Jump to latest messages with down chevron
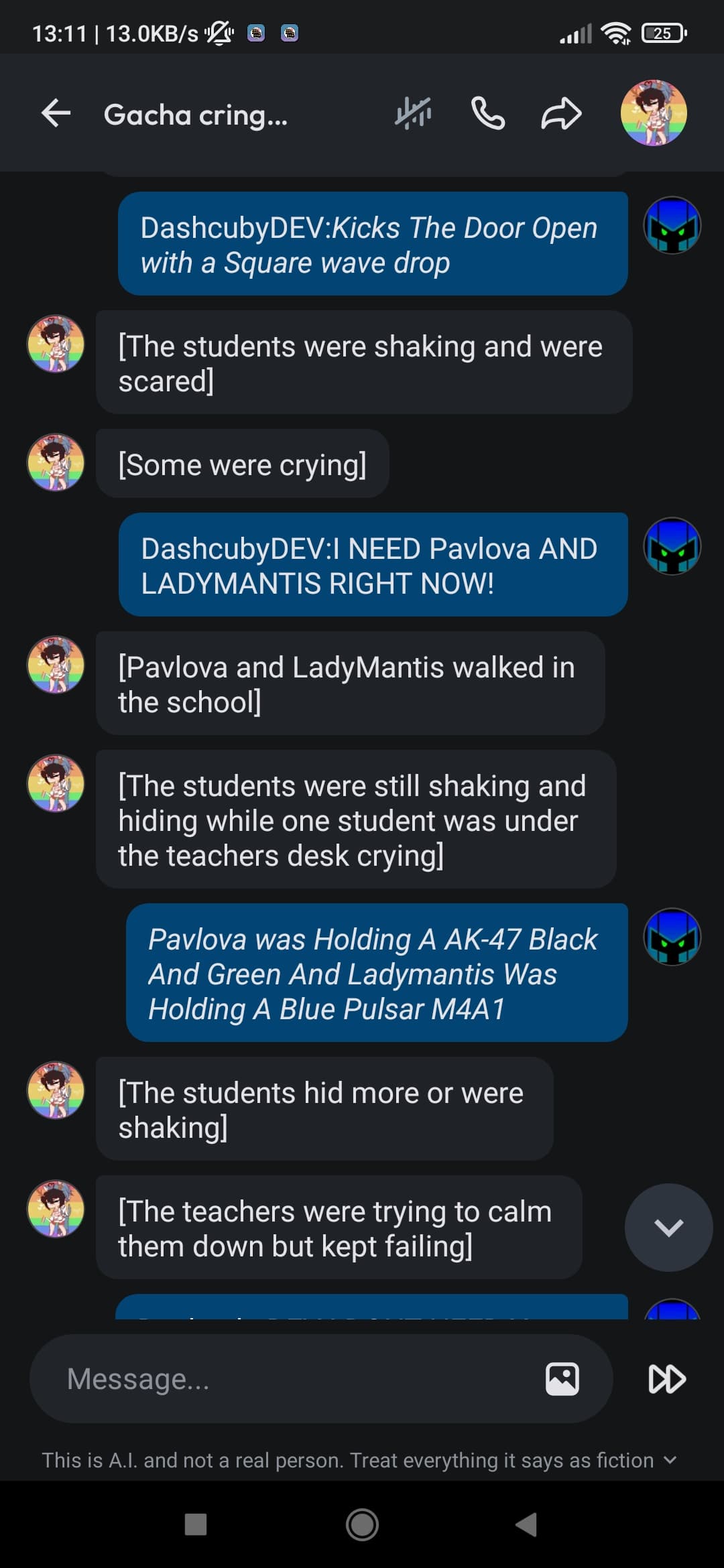The height and width of the screenshot is (1568, 724). click(668, 1227)
